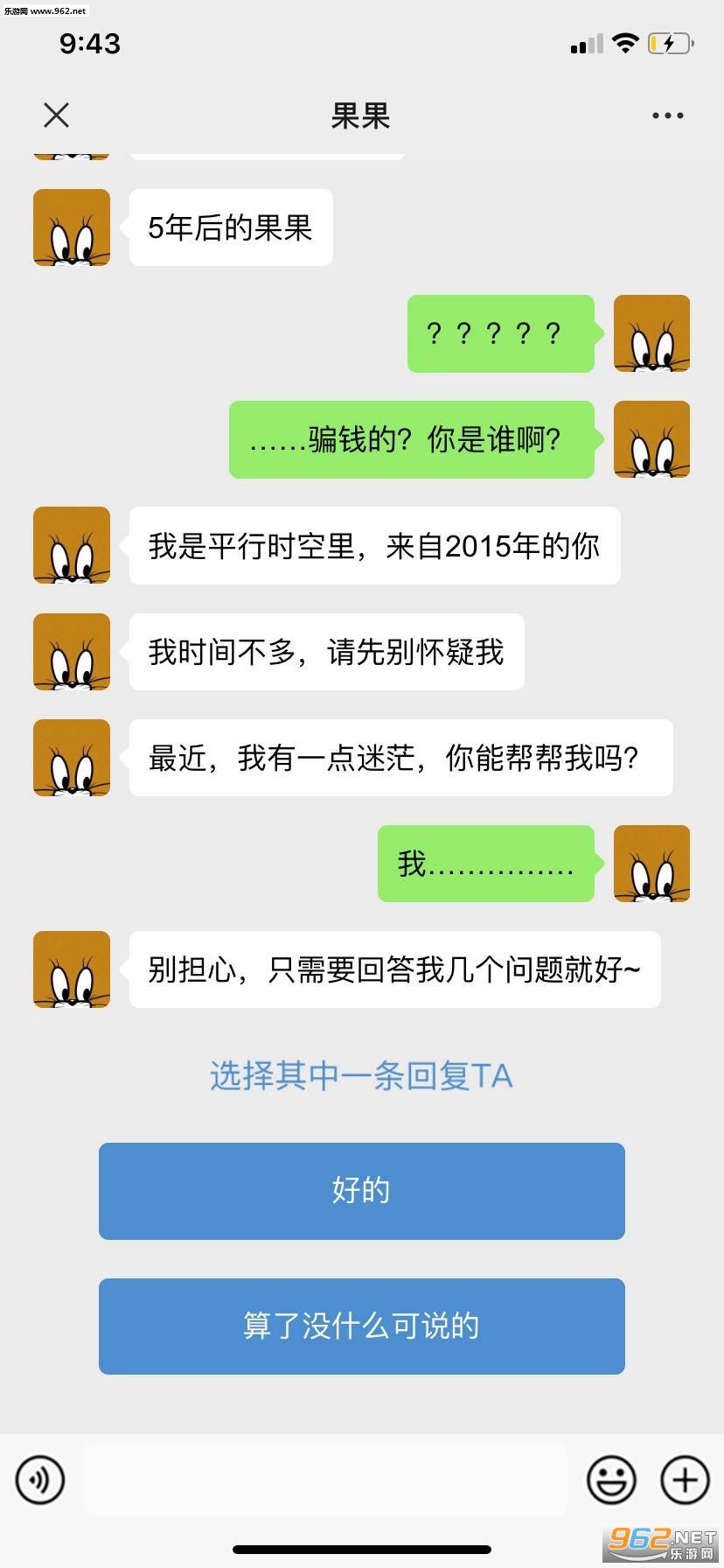Tap the chat title "果果"
Screen dimensions: 724x1568
361,116
